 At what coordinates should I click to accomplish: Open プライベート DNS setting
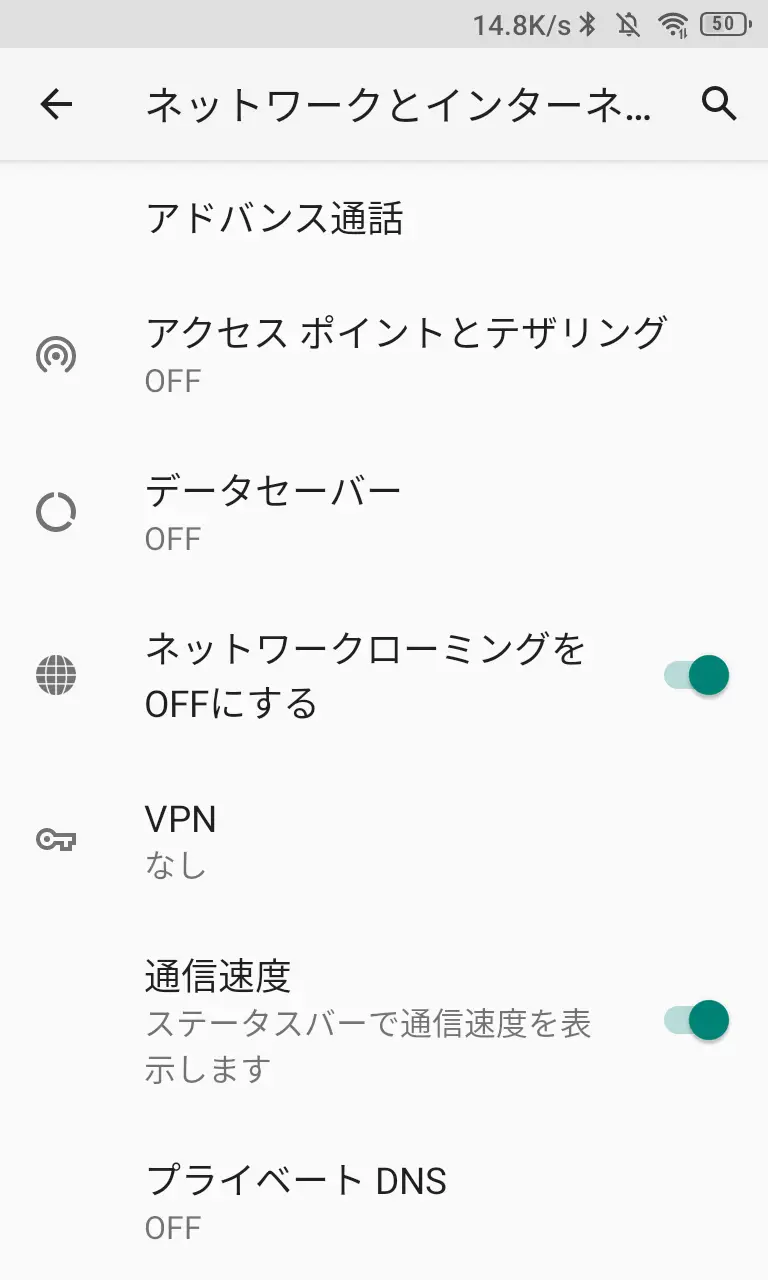pos(295,1200)
